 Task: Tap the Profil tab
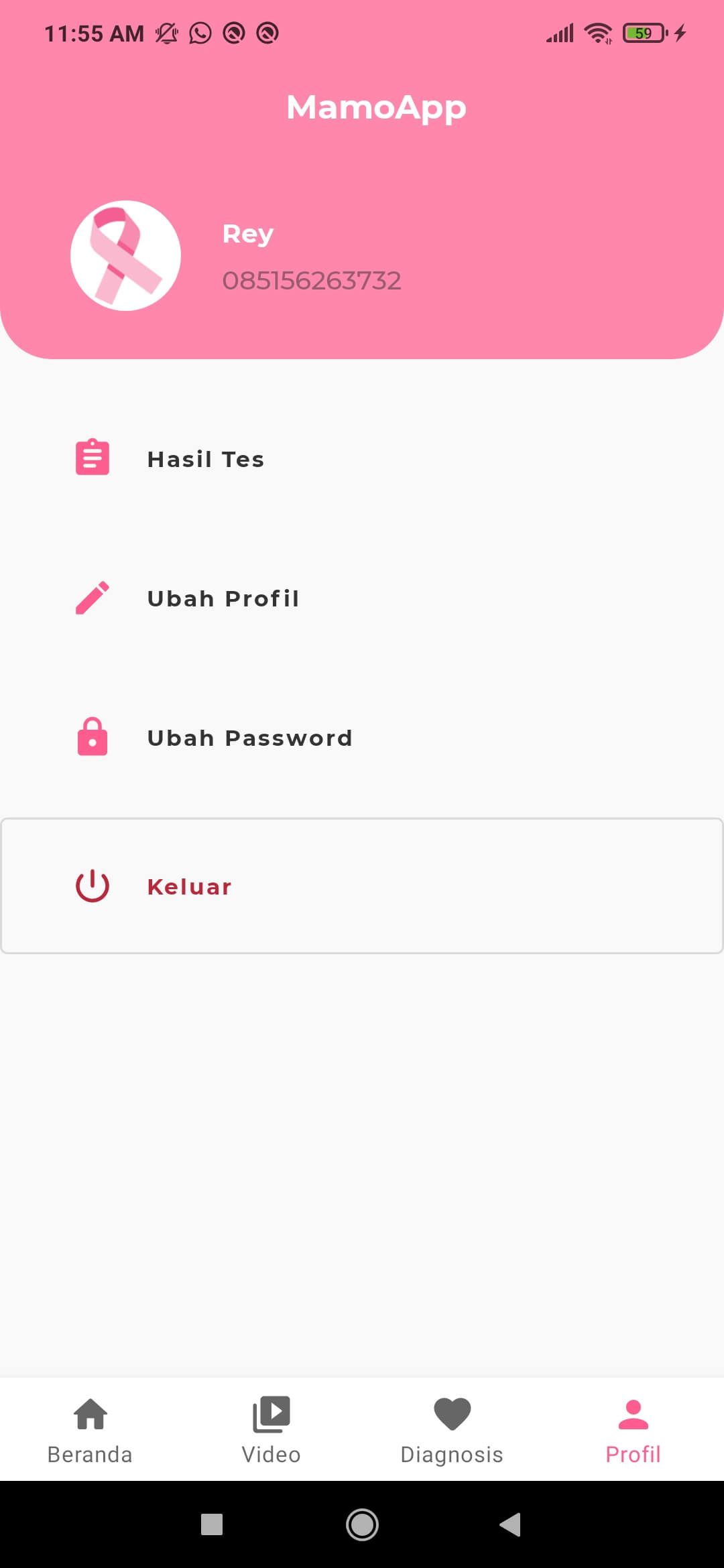coord(633,1430)
